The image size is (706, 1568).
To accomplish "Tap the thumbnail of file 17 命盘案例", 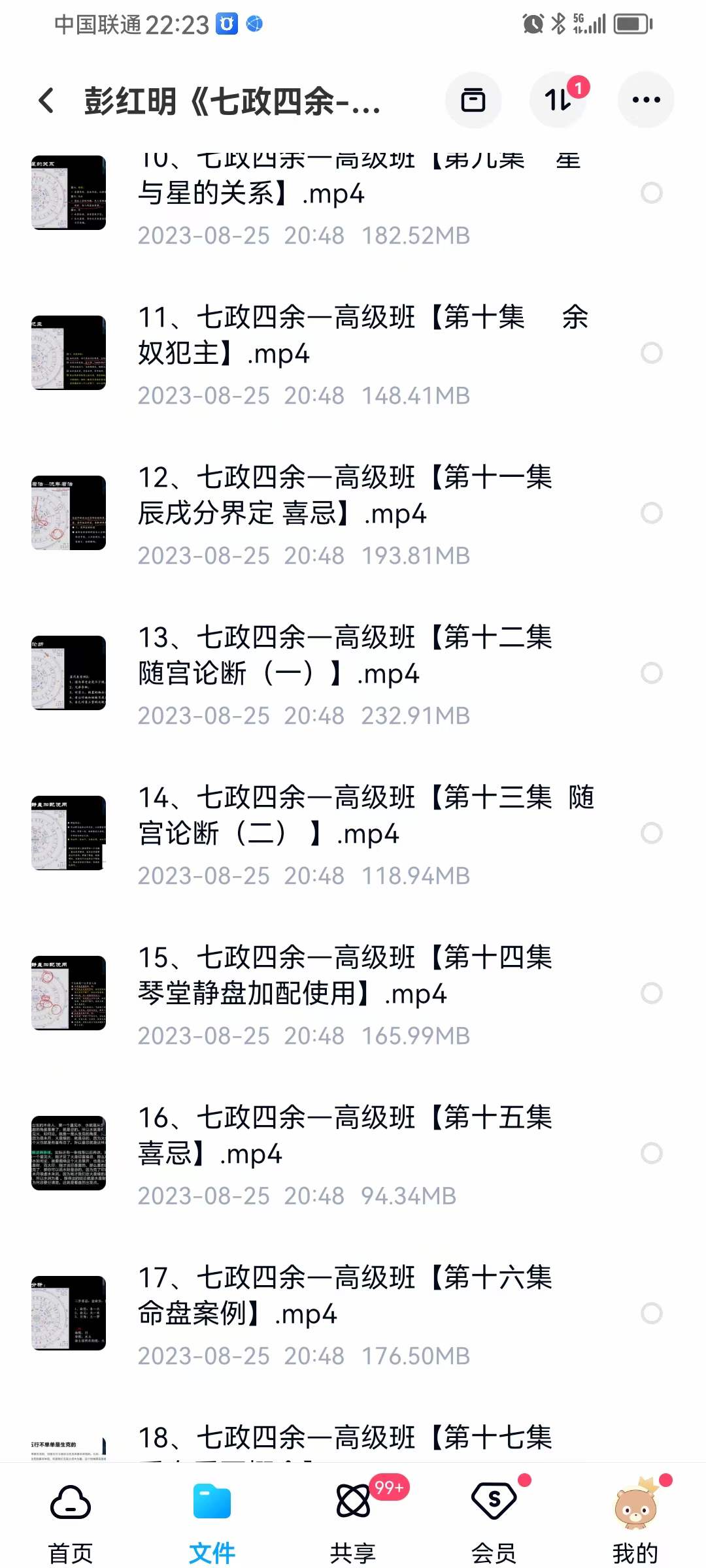I will 69,1315.
